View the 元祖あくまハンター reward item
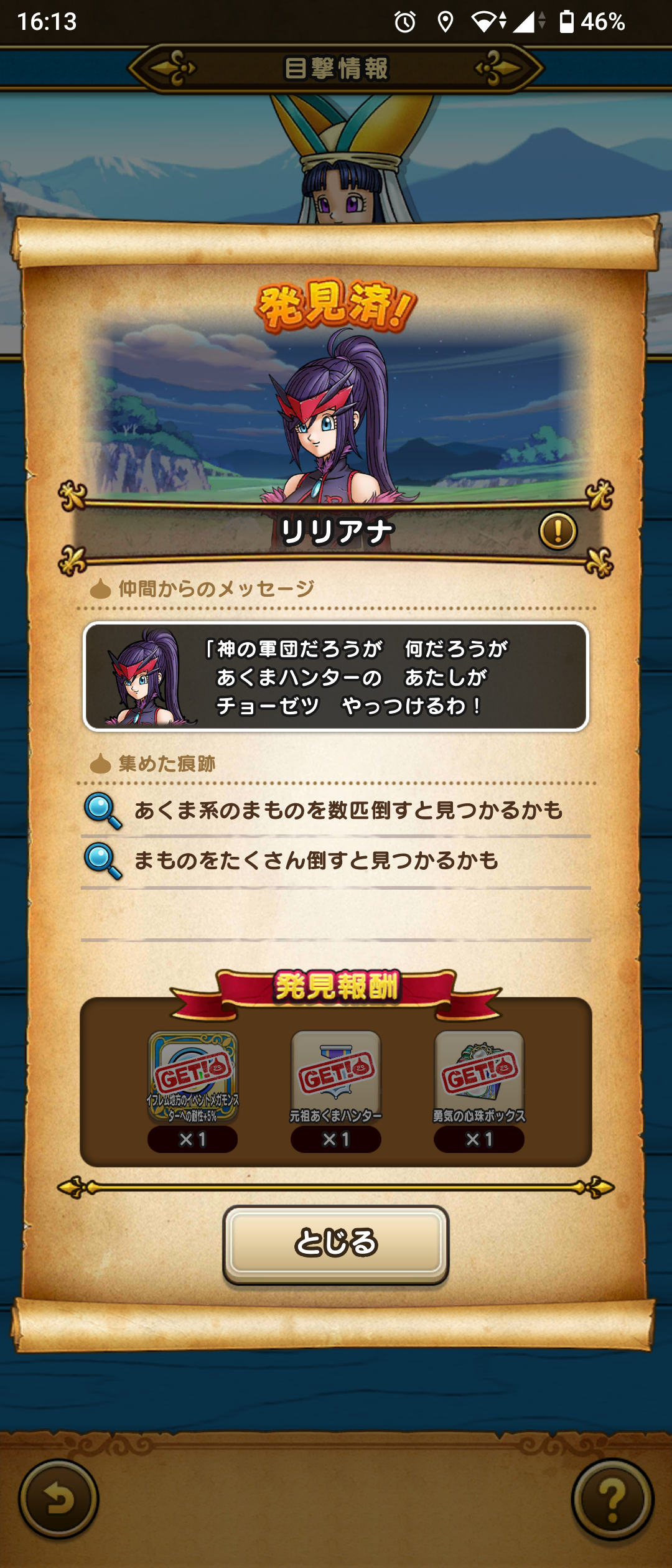 (336, 1078)
